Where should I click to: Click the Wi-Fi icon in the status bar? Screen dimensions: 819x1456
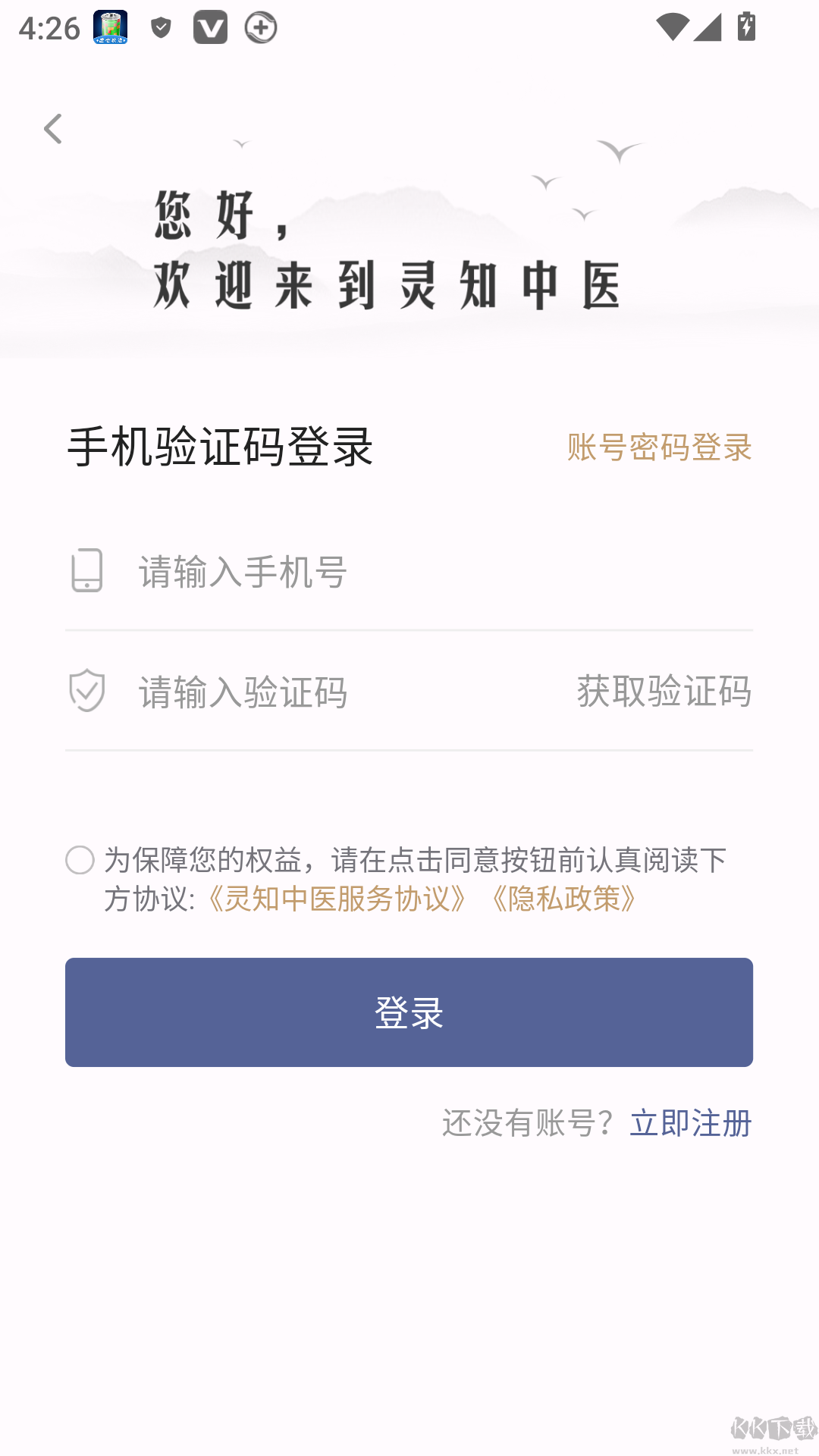(x=674, y=26)
